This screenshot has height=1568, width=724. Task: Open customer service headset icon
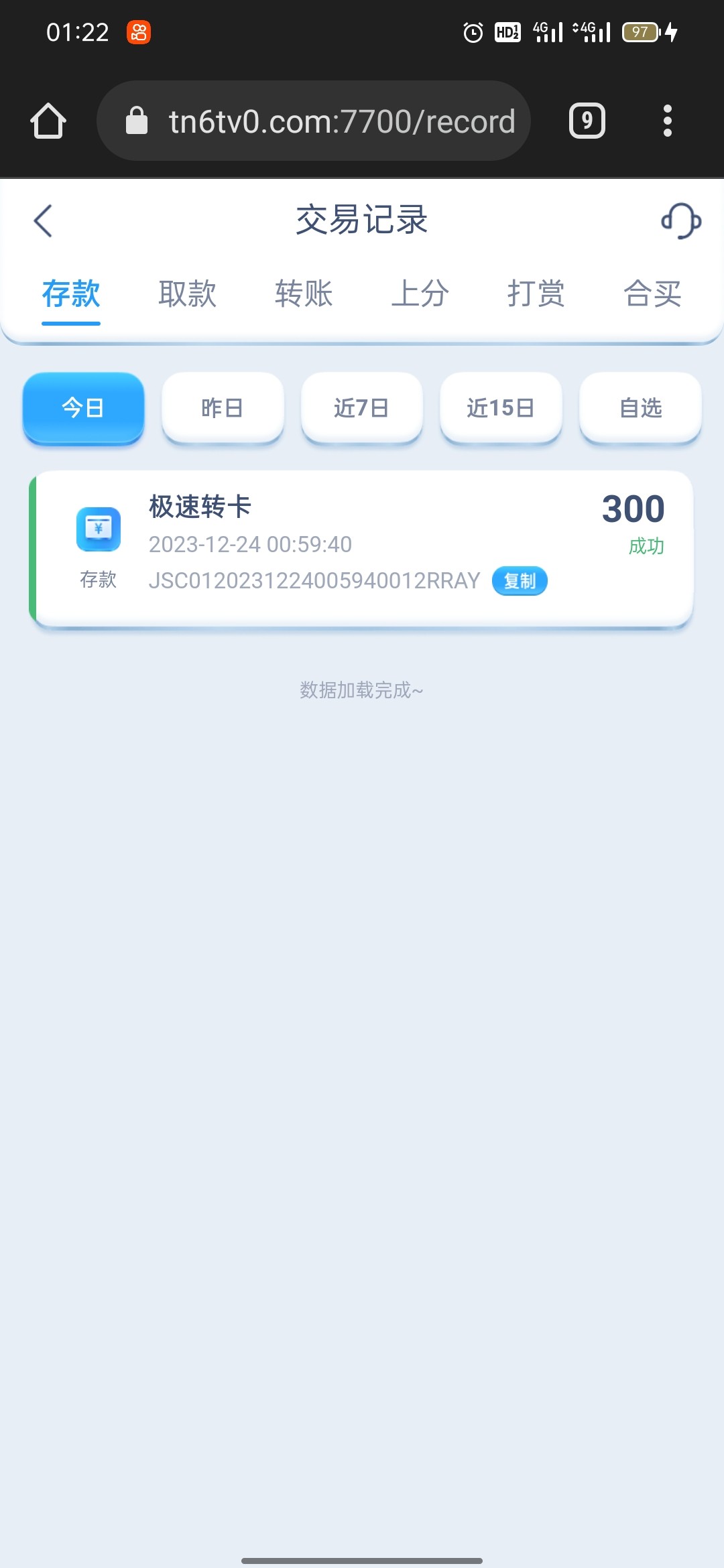680,221
